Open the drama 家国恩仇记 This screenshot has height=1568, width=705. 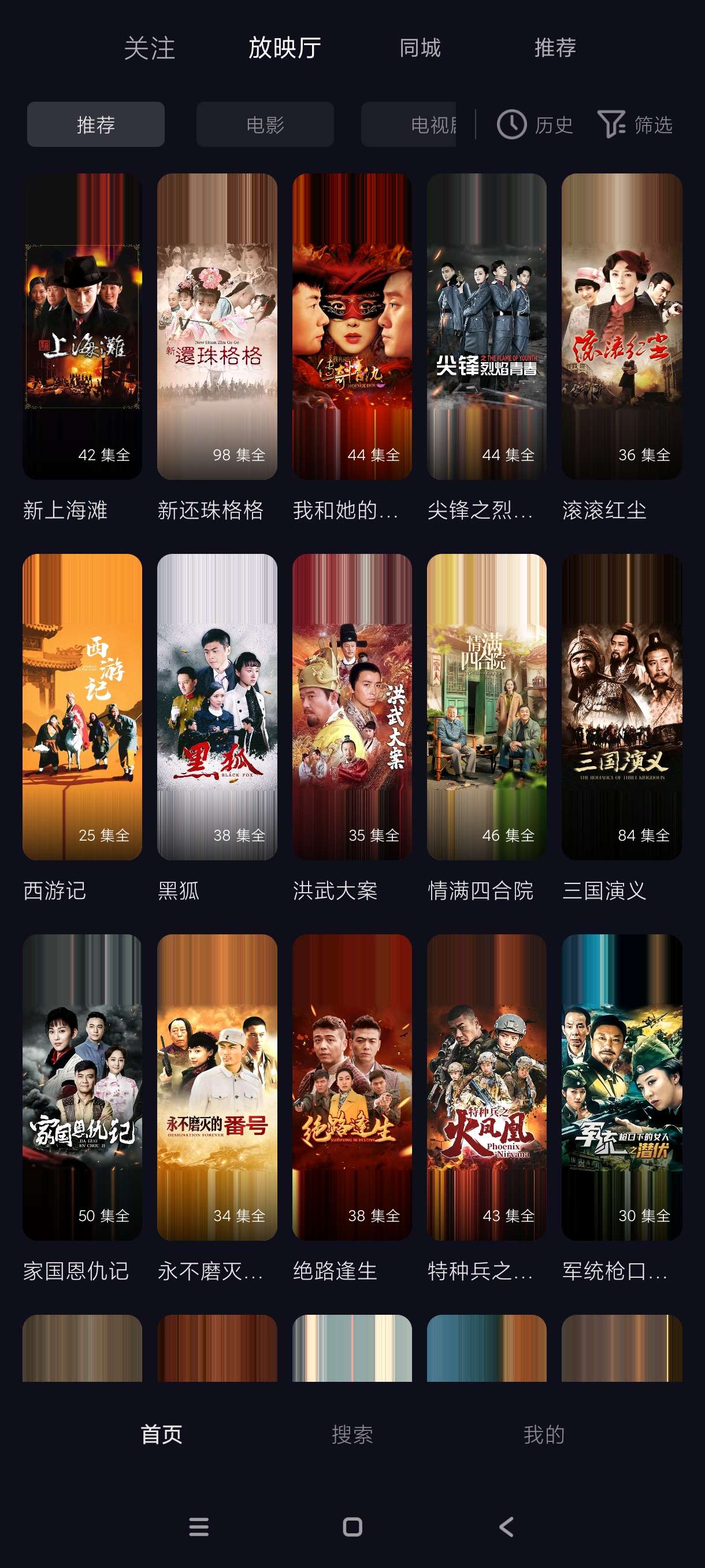coord(82,1087)
